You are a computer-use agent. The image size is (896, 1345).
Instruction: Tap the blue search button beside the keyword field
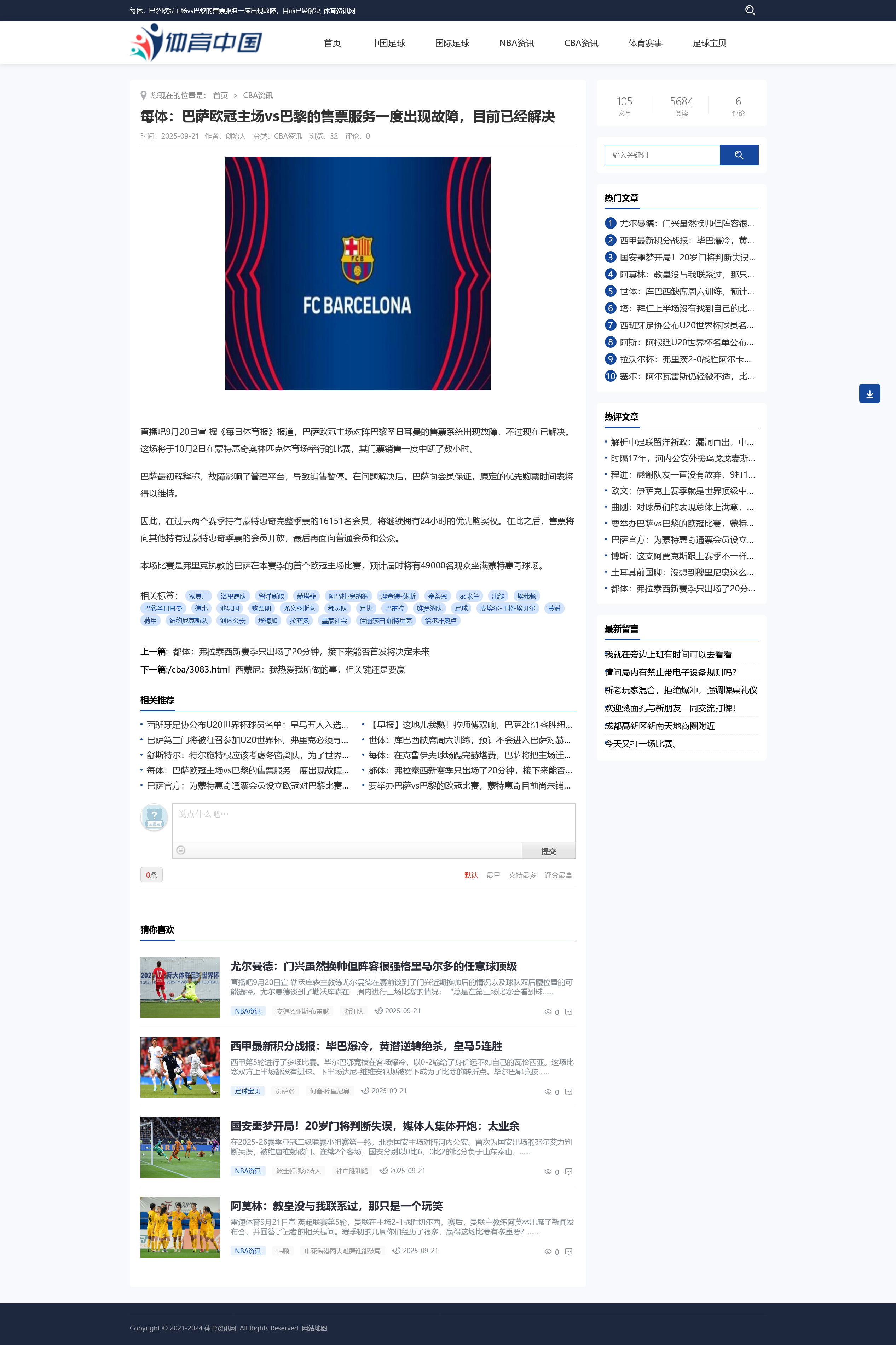(738, 155)
